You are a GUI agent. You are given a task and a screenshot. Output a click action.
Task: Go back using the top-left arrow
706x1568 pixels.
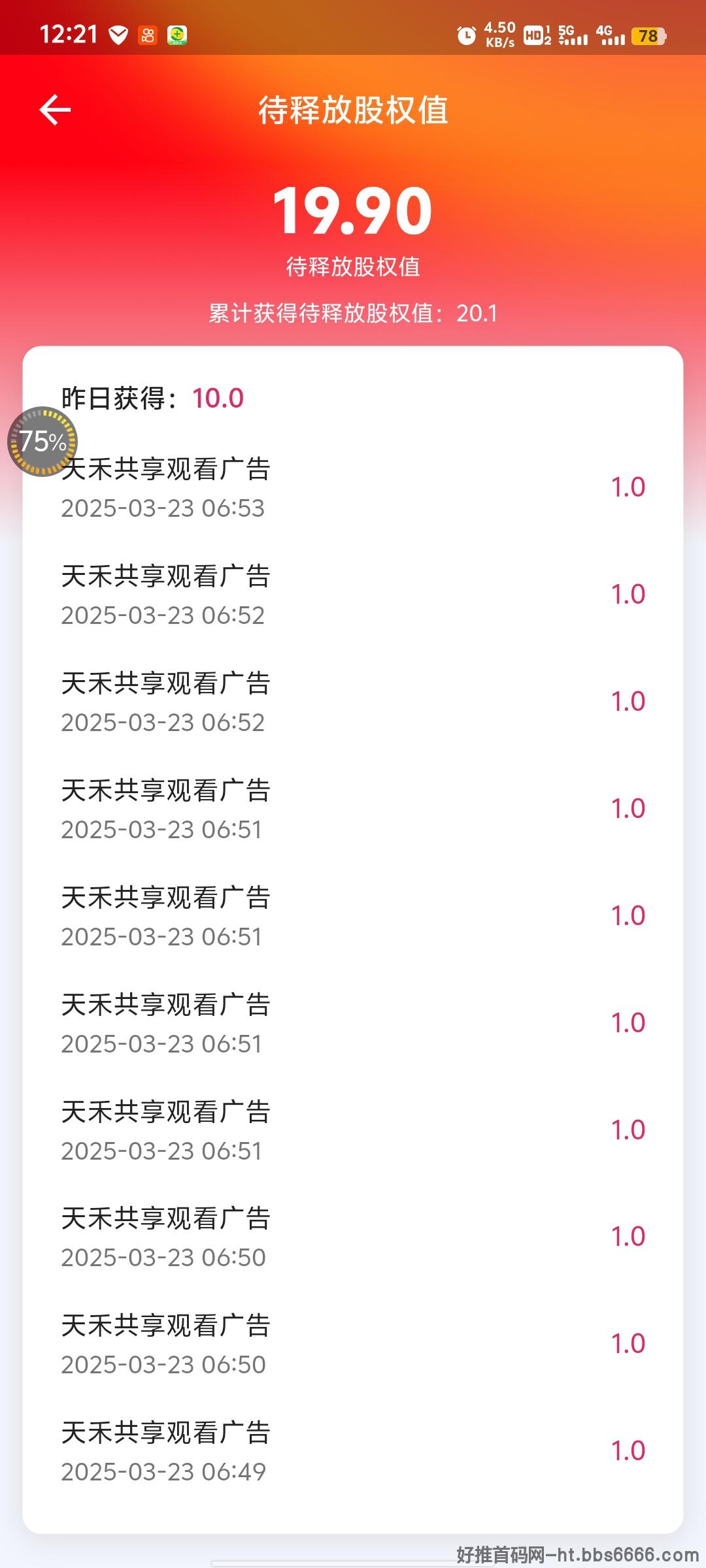[x=55, y=110]
